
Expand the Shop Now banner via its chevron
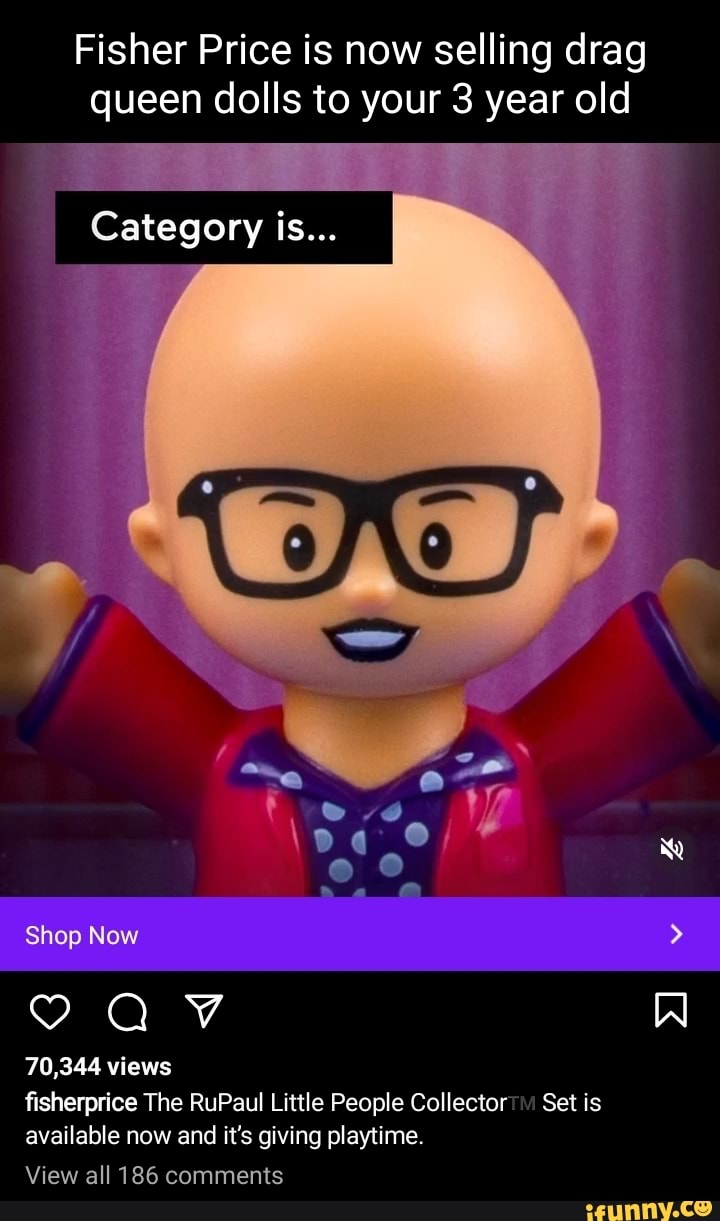675,935
